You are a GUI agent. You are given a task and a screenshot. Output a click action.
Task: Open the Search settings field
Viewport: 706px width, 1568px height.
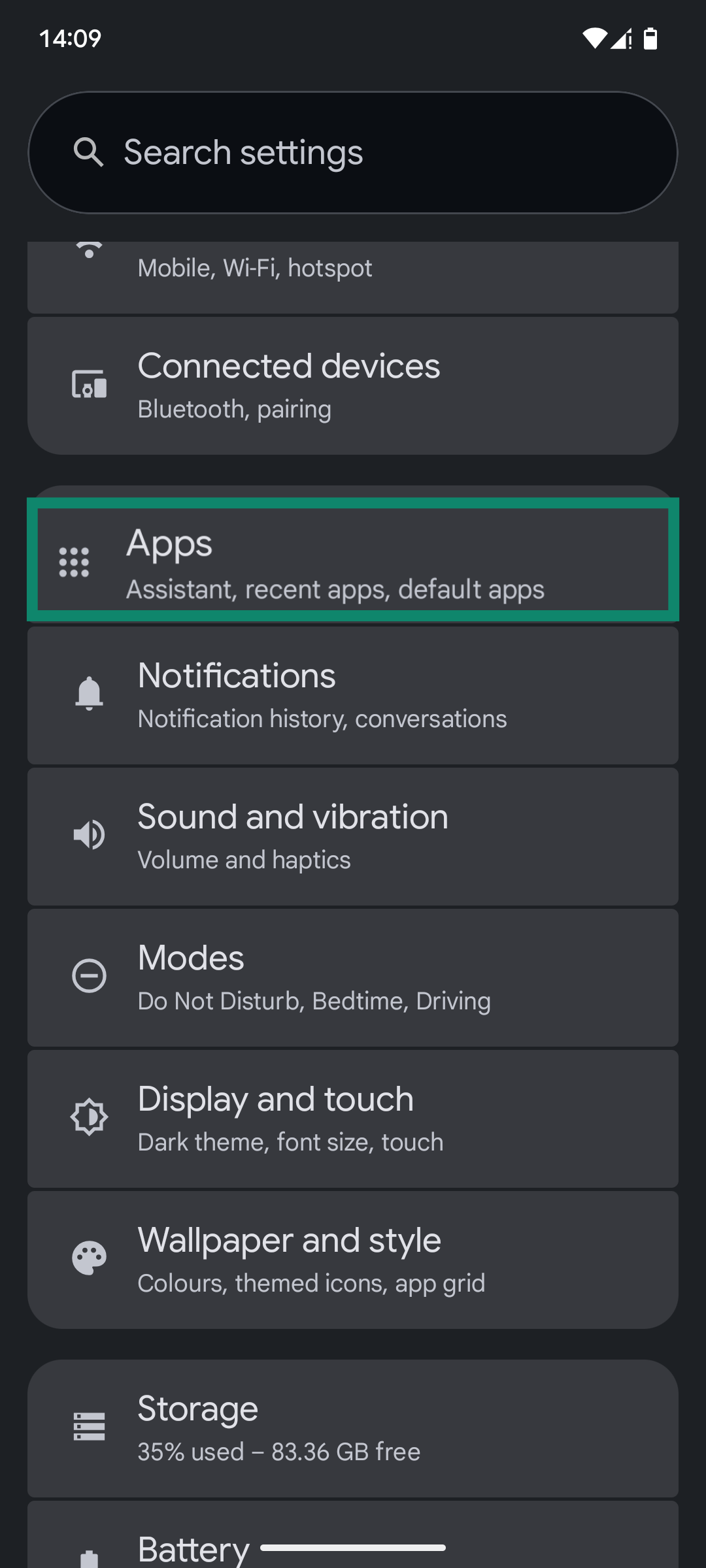coord(353,152)
